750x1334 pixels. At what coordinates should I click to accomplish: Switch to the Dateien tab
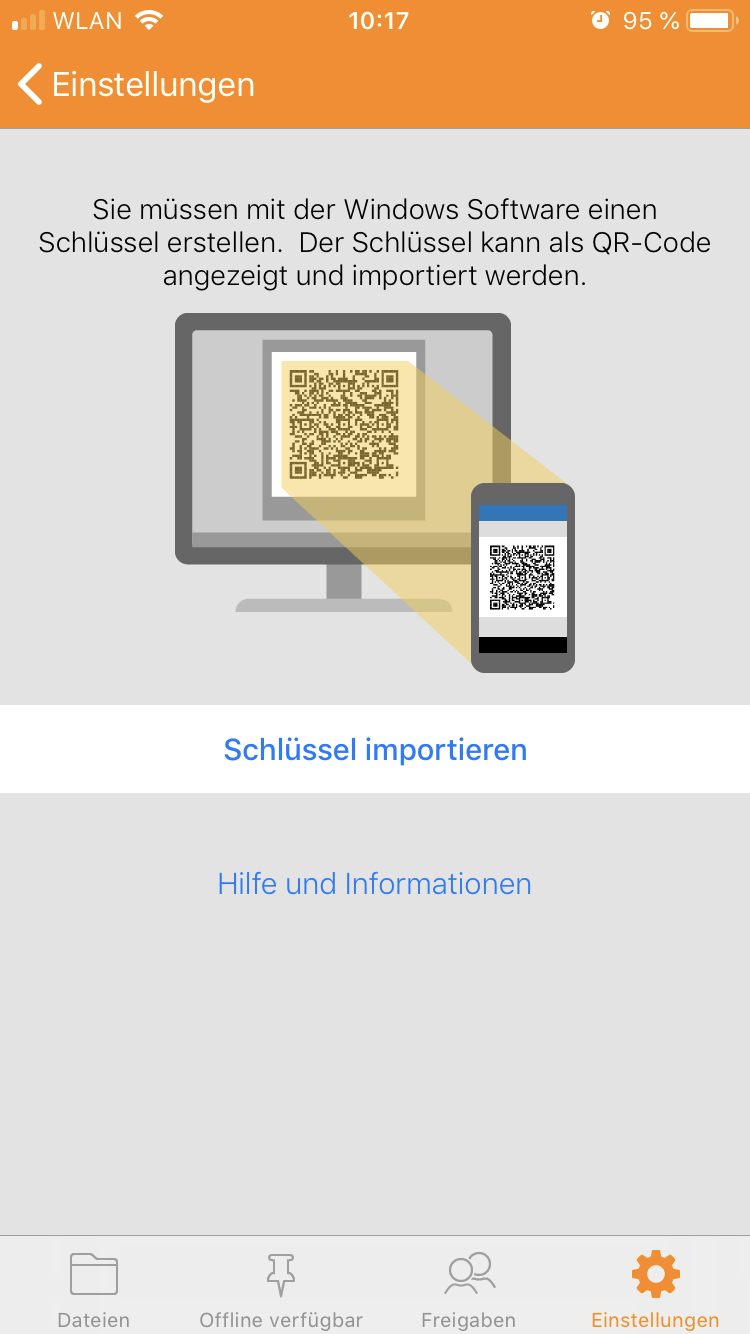tap(94, 1289)
